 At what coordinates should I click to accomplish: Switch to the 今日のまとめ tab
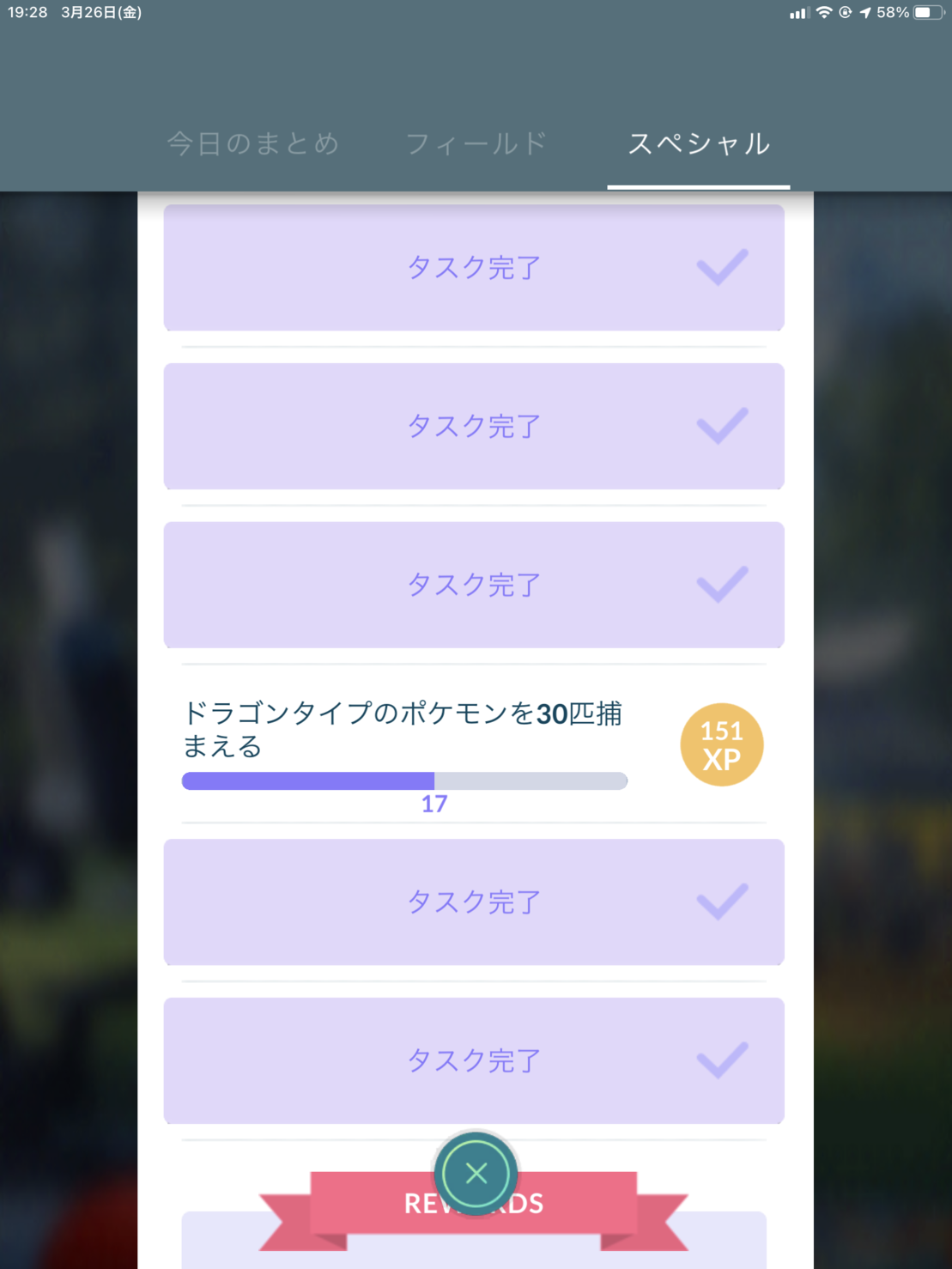(253, 143)
